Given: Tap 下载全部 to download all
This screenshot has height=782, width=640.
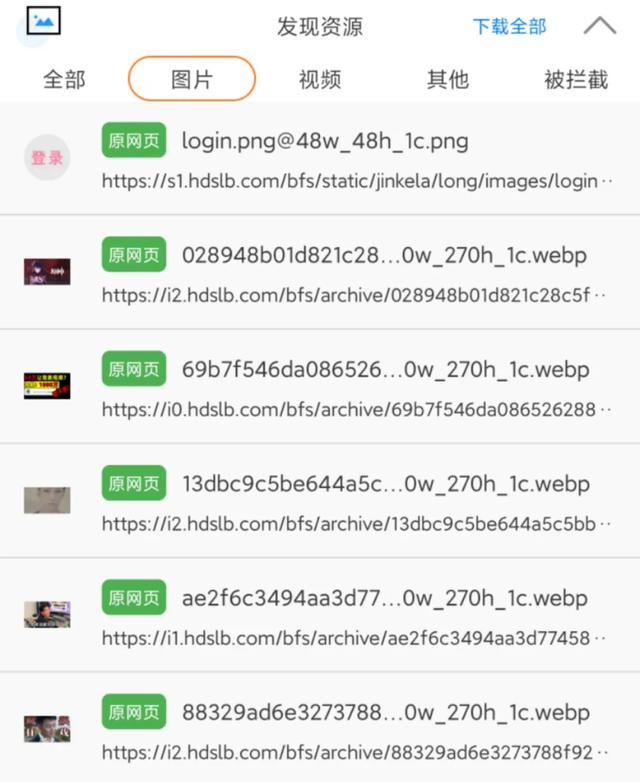Looking at the screenshot, I should pyautogui.click(x=509, y=27).
